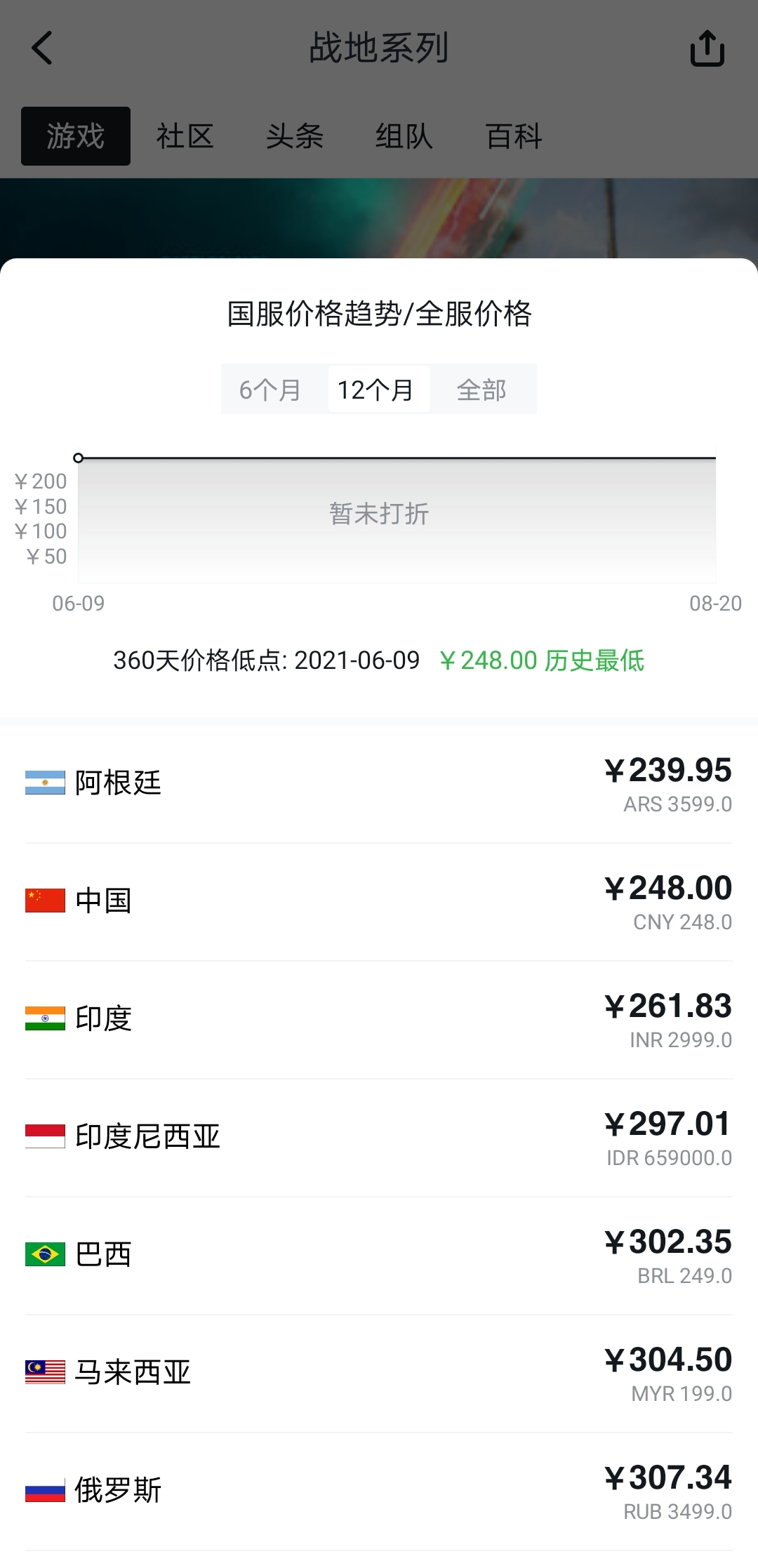
Task: Select the 全部 time range option
Action: [x=482, y=389]
